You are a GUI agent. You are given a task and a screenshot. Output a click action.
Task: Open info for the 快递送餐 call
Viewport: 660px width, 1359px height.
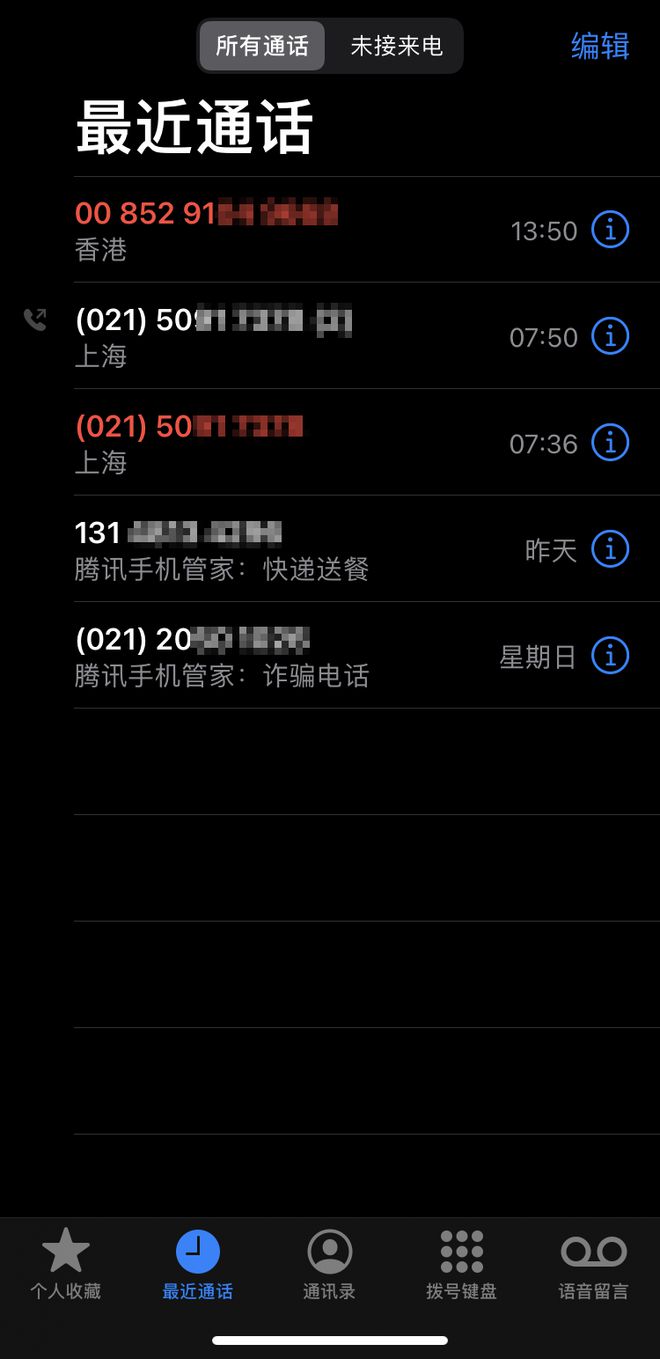click(610, 549)
